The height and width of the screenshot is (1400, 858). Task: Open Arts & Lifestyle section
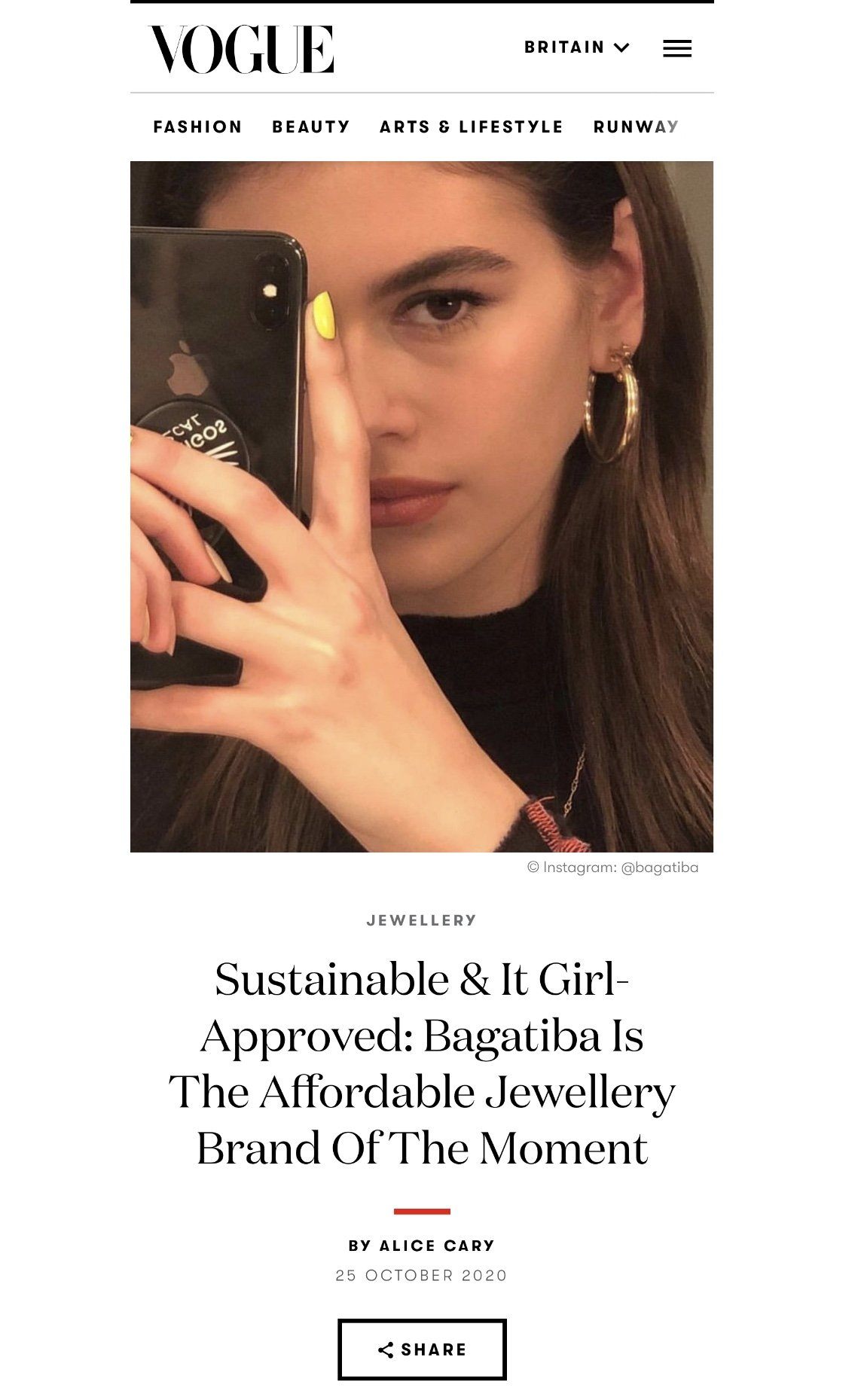(x=471, y=127)
